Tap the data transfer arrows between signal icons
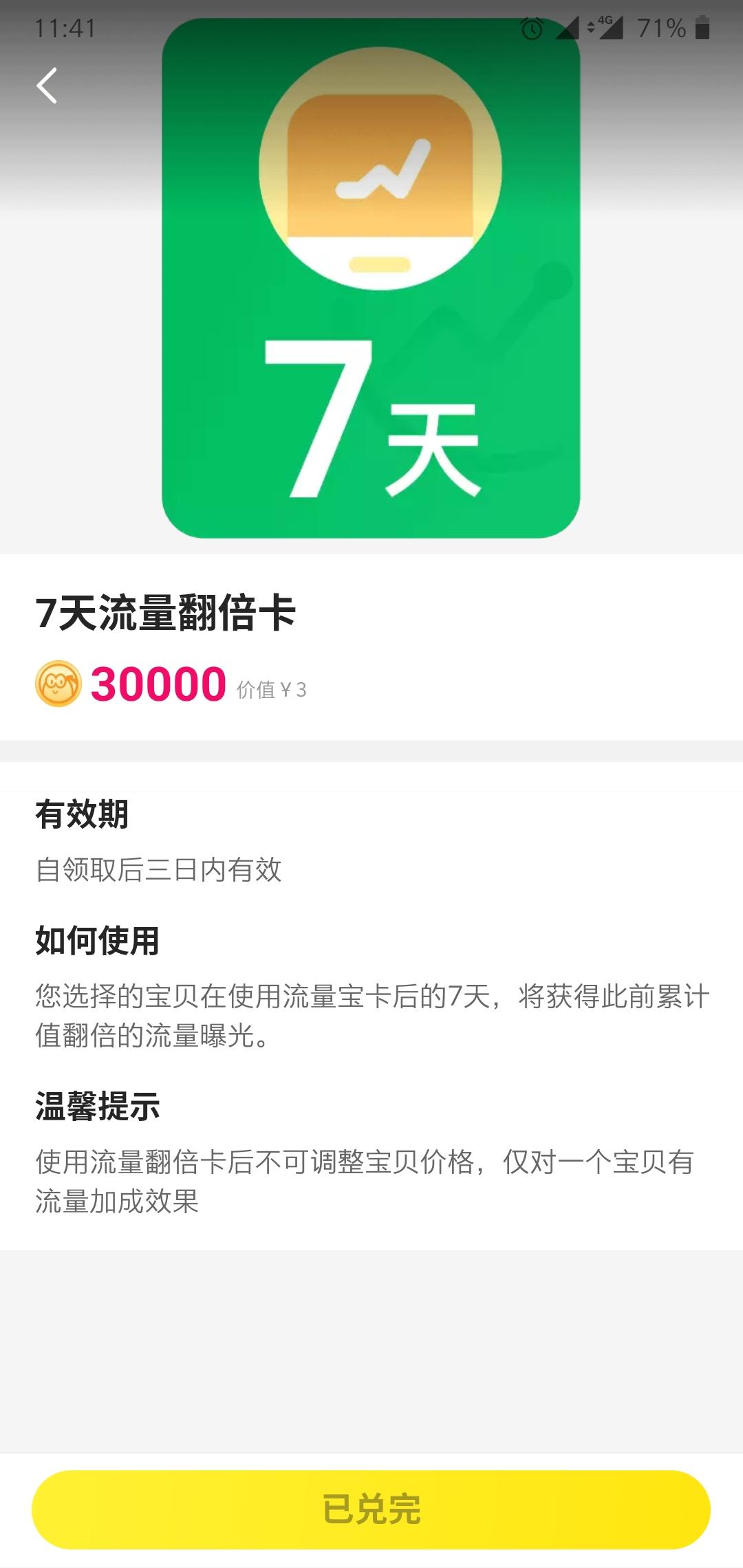Screen dimensions: 743x1568 [x=590, y=28]
